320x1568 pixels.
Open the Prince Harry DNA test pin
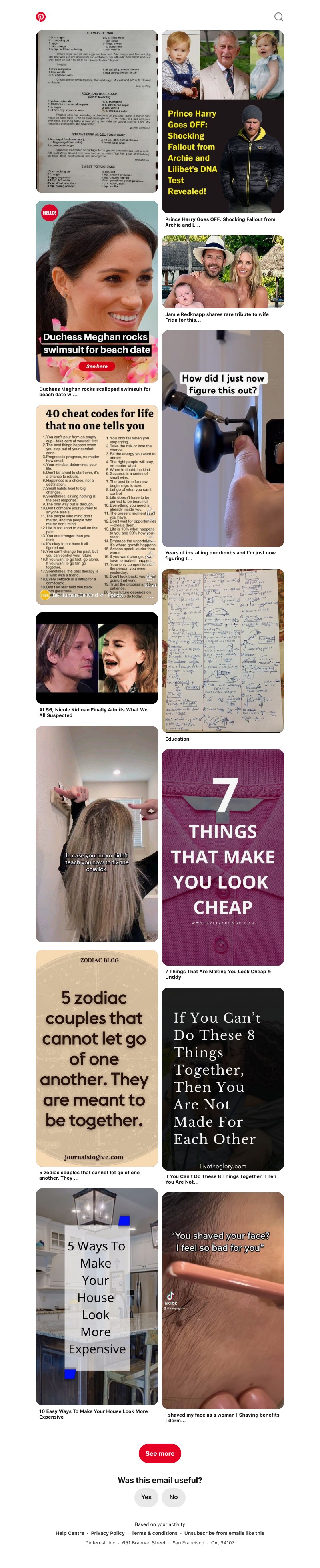tap(222, 122)
